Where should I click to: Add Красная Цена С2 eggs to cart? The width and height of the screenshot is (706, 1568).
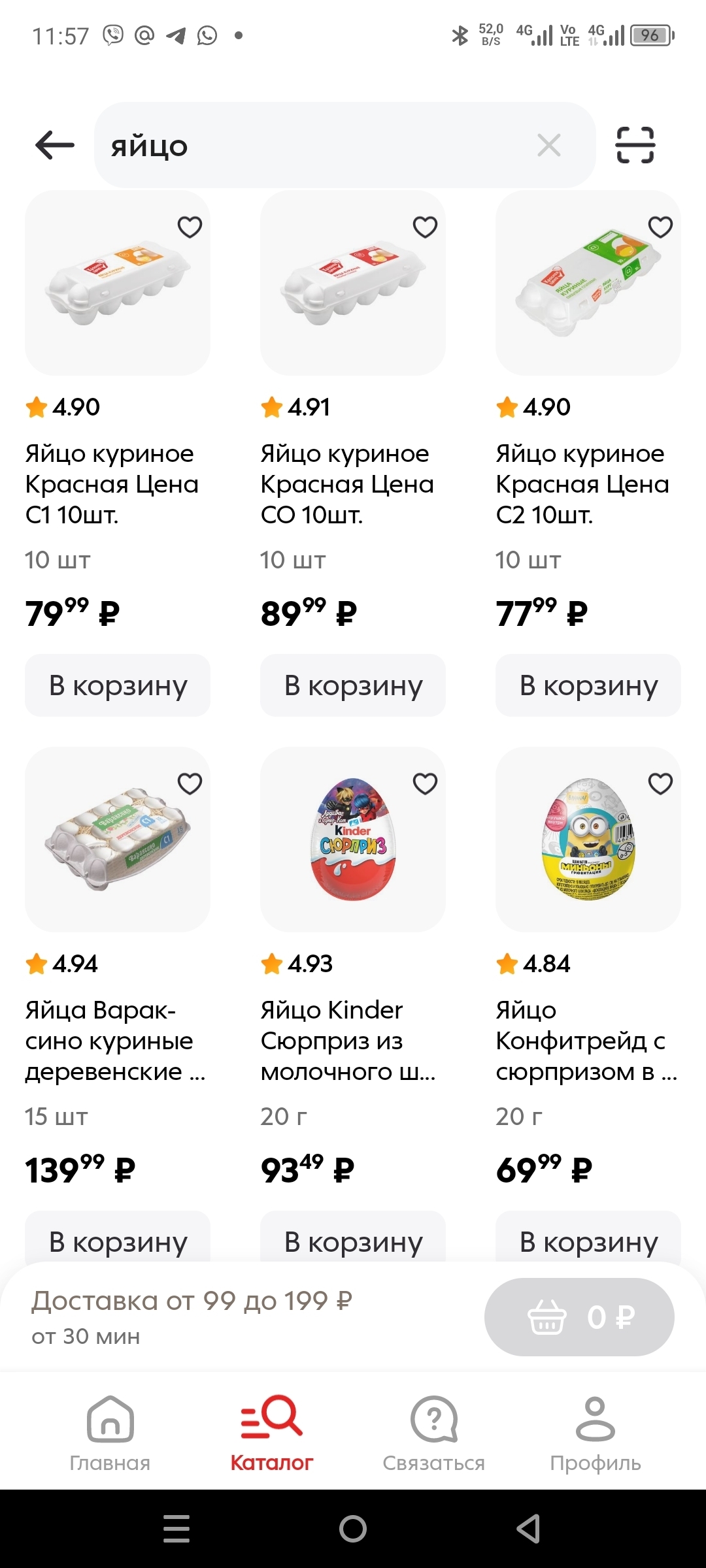point(588,685)
